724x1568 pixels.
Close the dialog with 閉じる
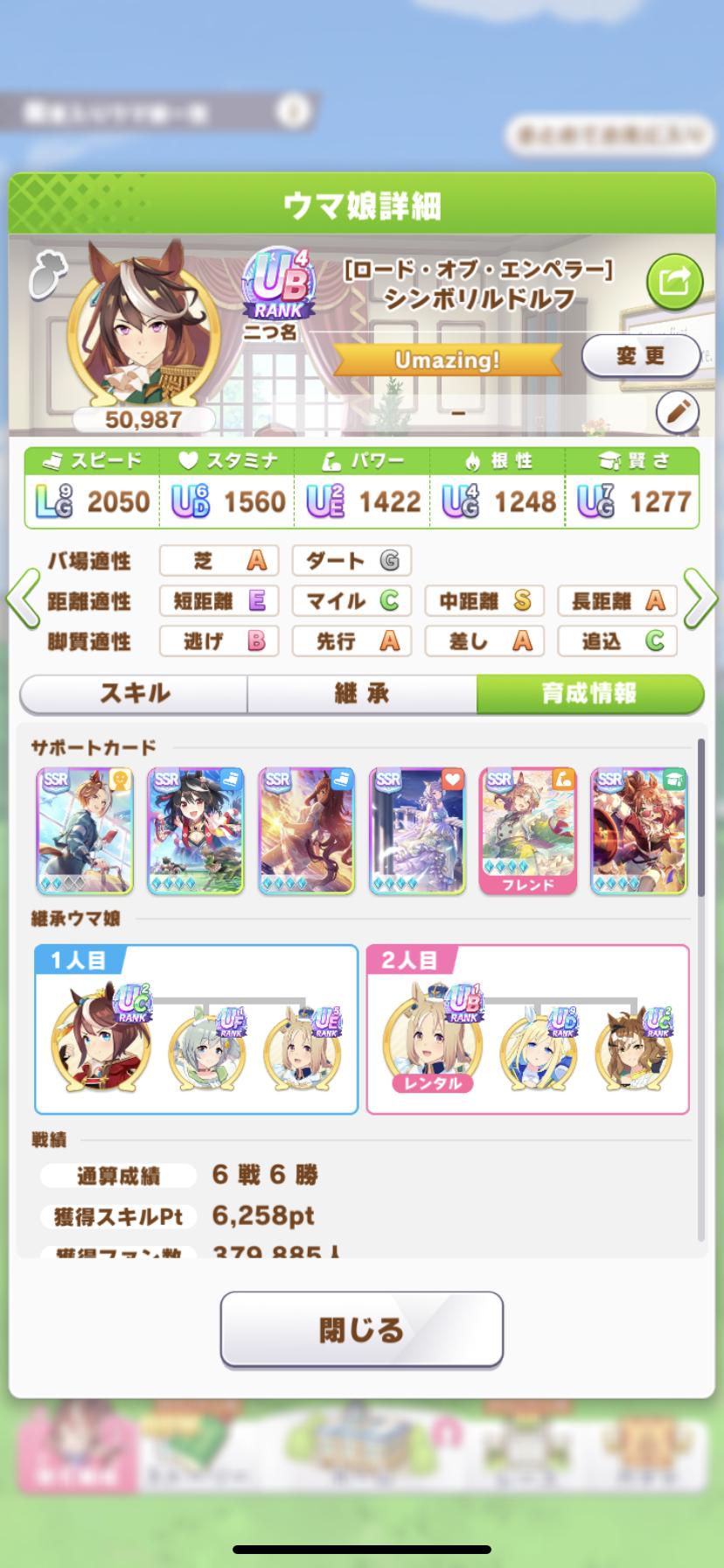pyautogui.click(x=361, y=1329)
